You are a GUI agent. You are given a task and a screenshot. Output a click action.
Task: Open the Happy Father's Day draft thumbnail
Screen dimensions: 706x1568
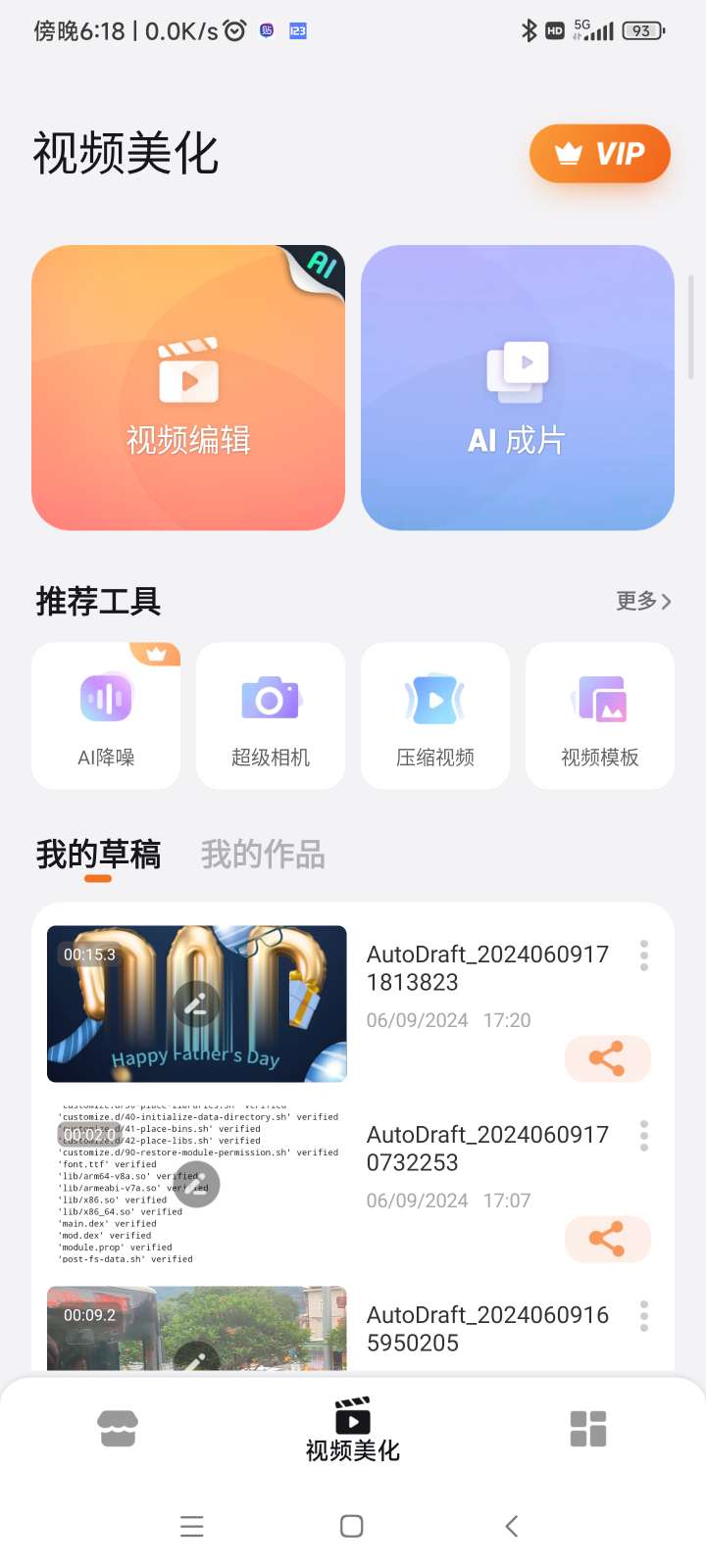pos(197,1004)
